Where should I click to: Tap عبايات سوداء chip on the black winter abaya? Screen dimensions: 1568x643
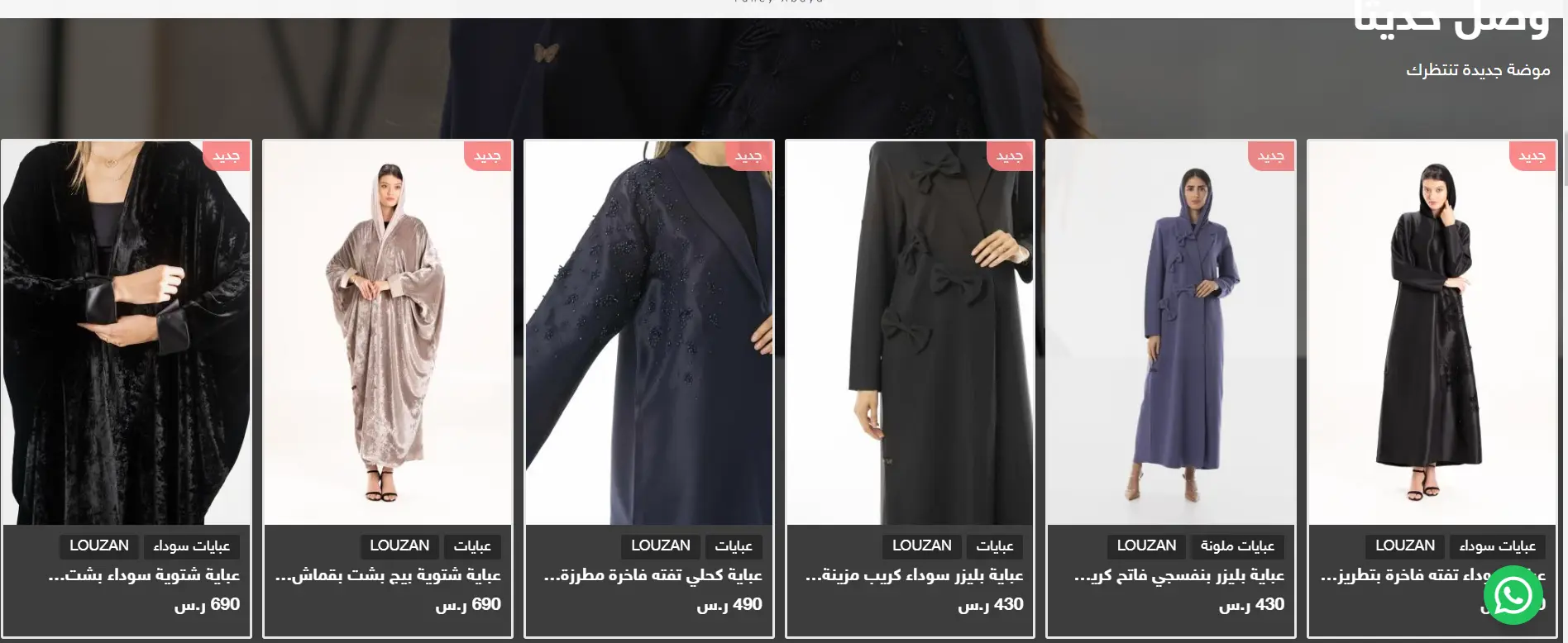coord(191,546)
